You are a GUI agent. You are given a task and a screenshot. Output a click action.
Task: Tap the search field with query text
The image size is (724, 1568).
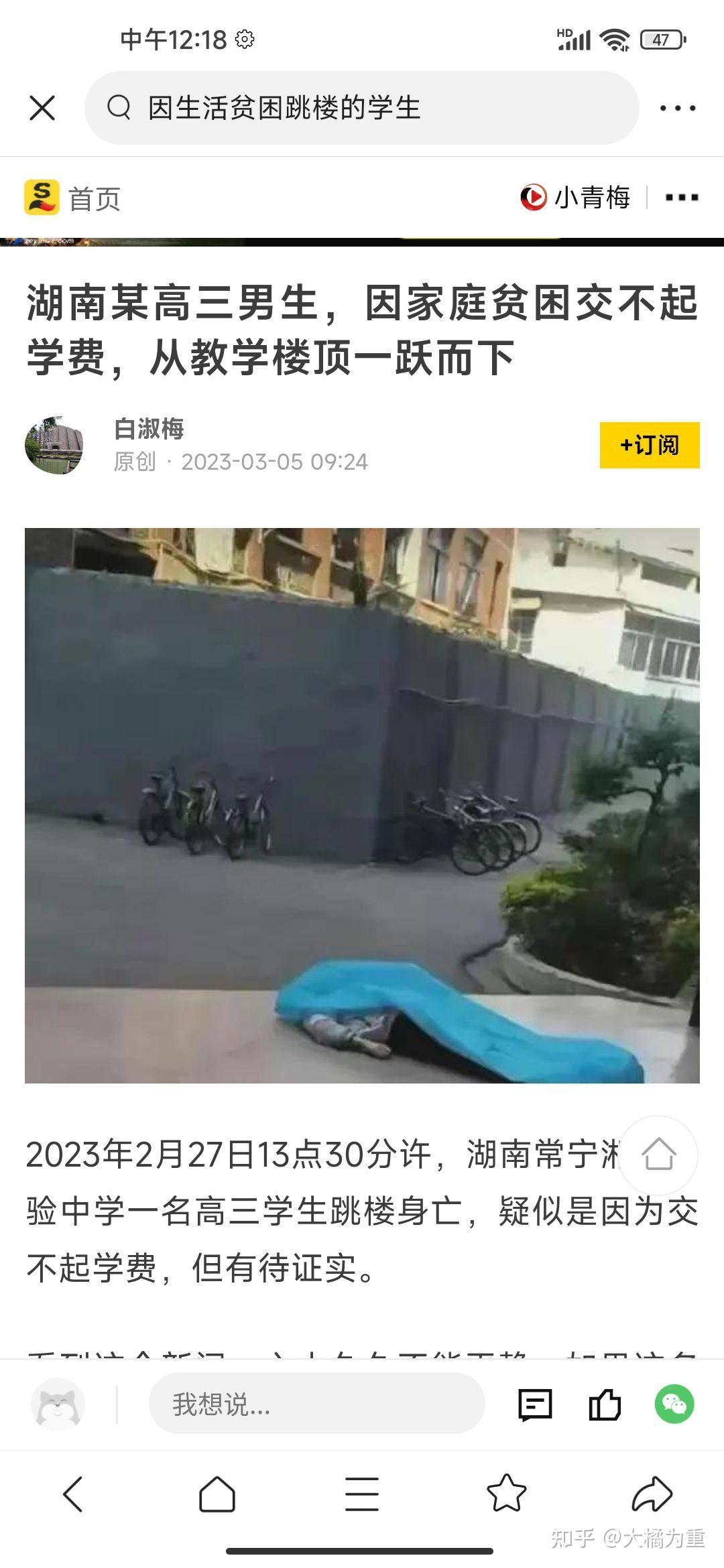(362, 108)
